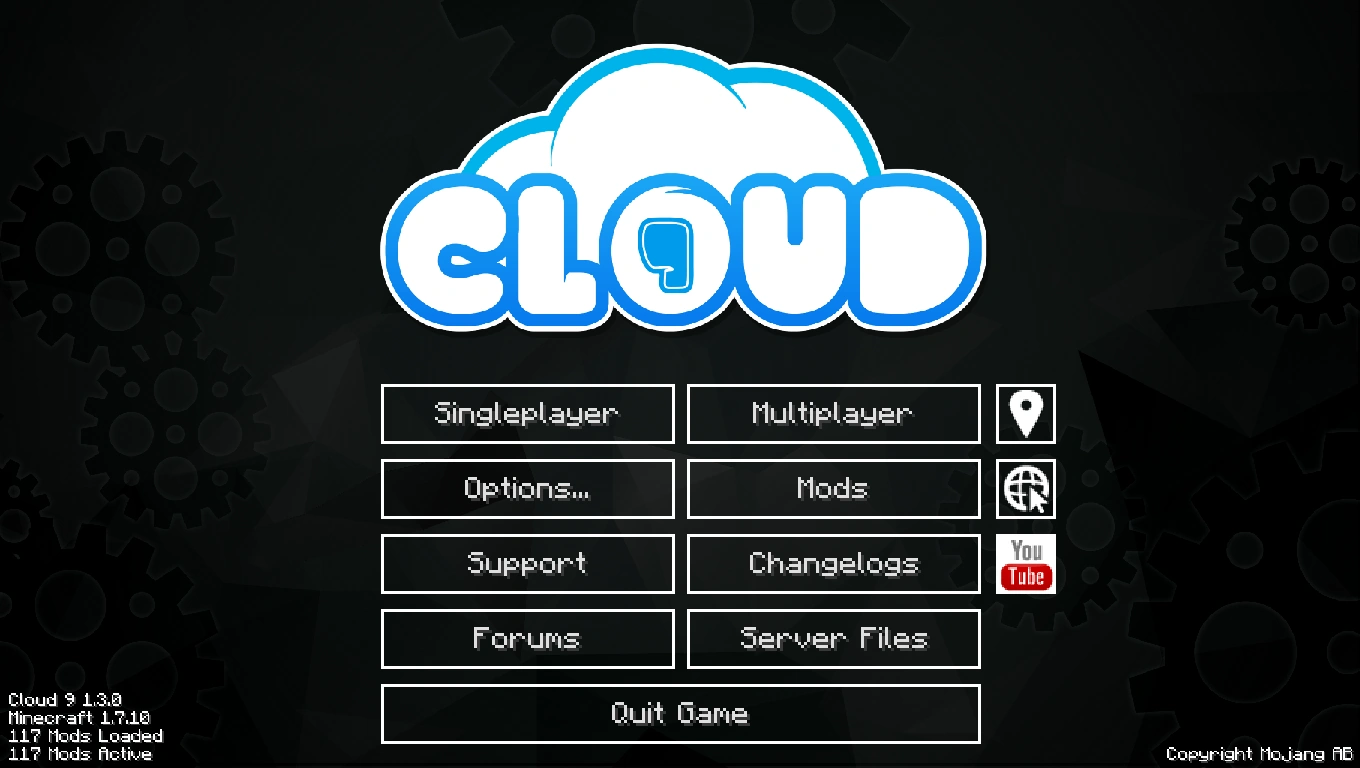Screen dimensions: 1360x768
Task: Open the YouTube channel icon
Action: pos(1026,564)
